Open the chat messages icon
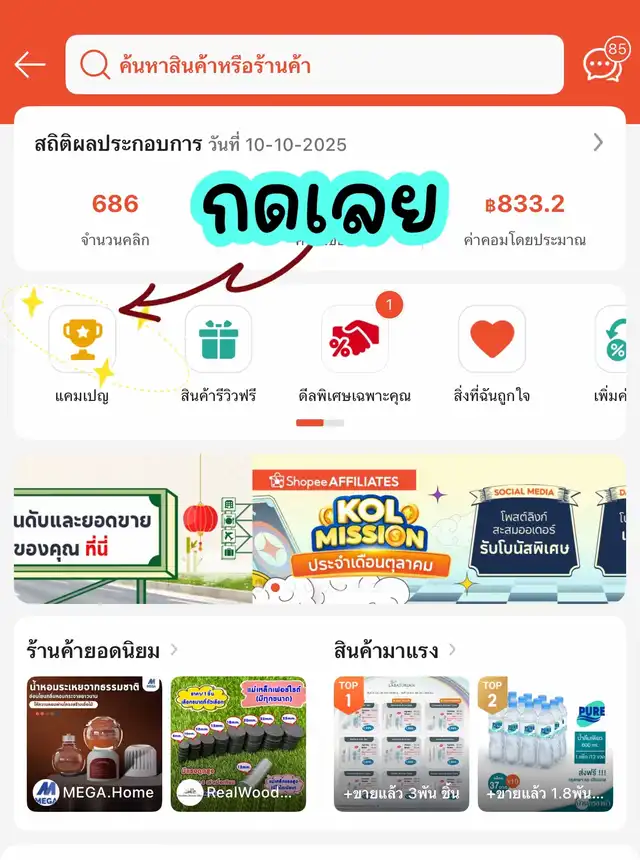The image size is (640, 860). point(603,64)
